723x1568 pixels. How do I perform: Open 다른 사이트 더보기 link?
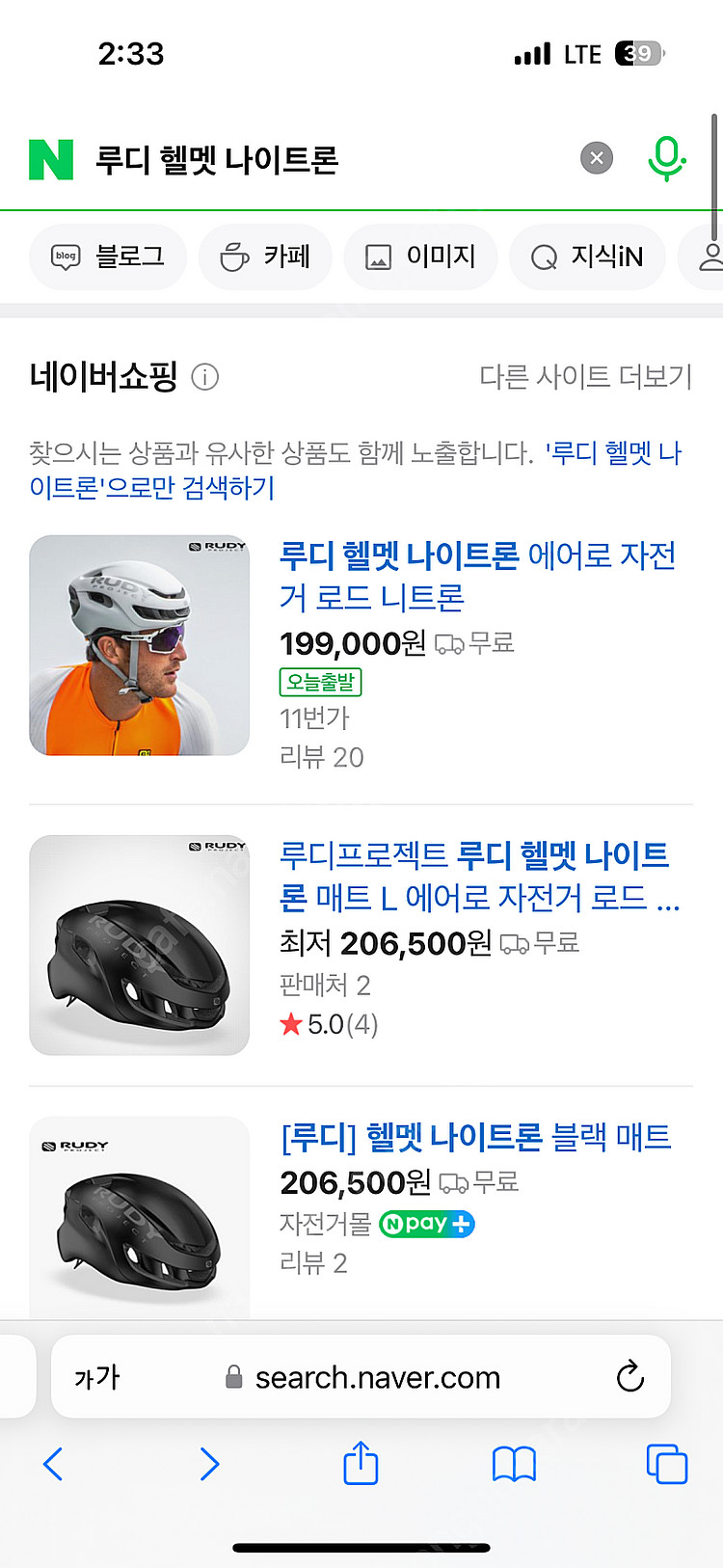click(585, 376)
